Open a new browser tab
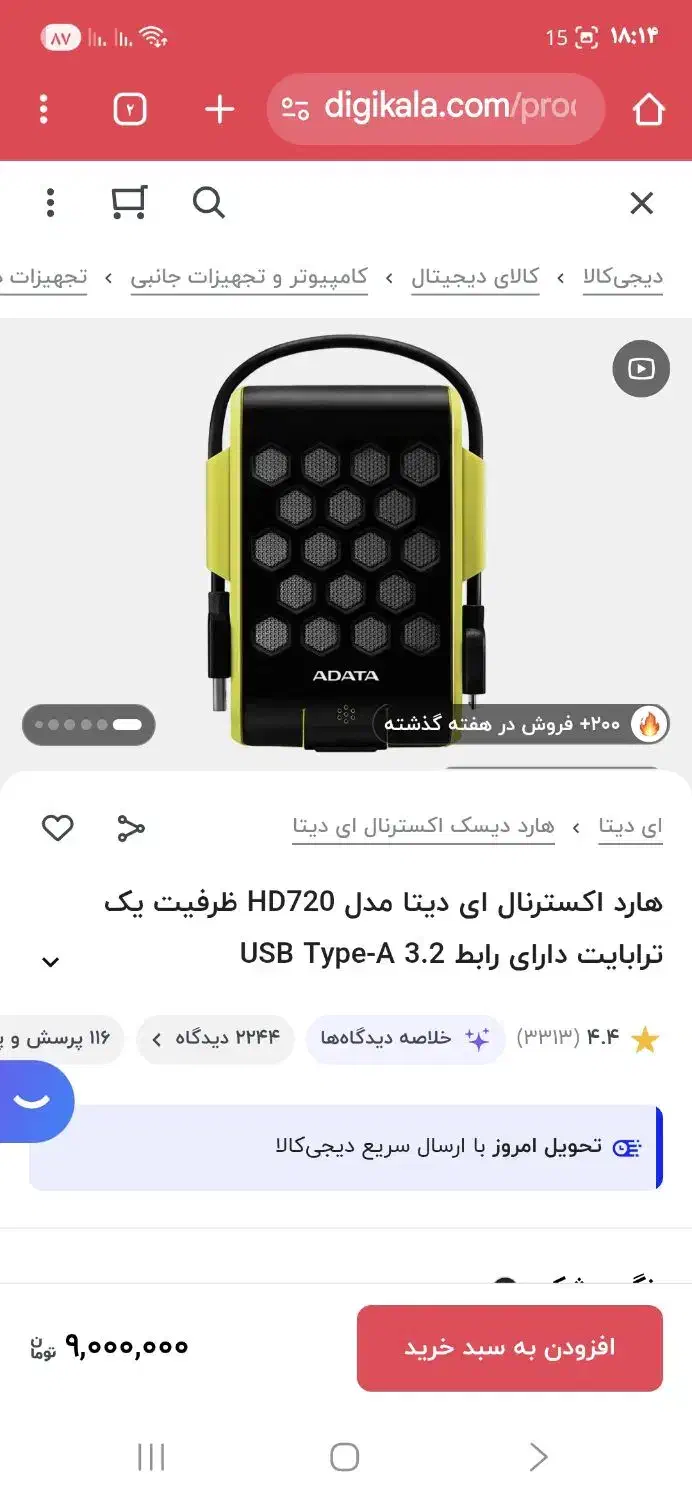 [x=219, y=109]
